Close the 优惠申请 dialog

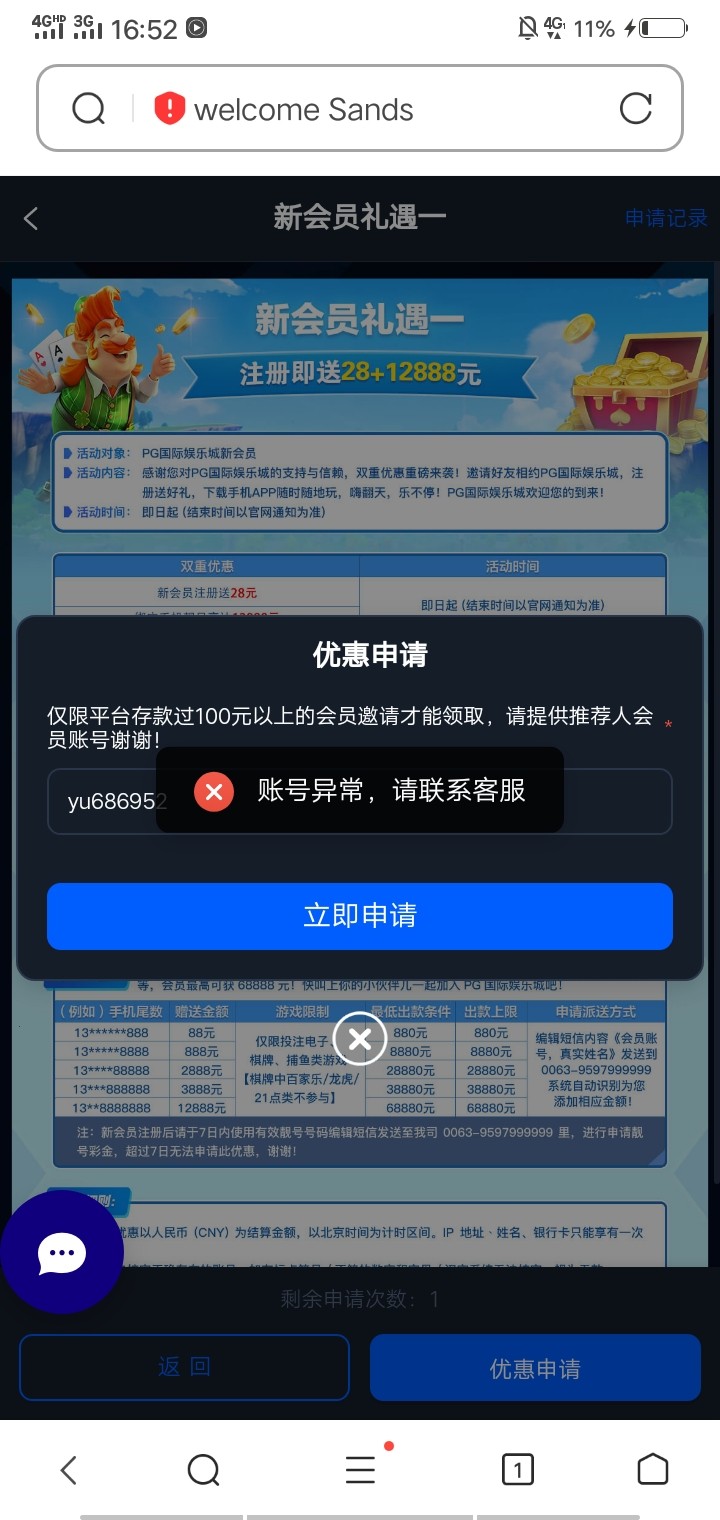pyautogui.click(x=360, y=1040)
